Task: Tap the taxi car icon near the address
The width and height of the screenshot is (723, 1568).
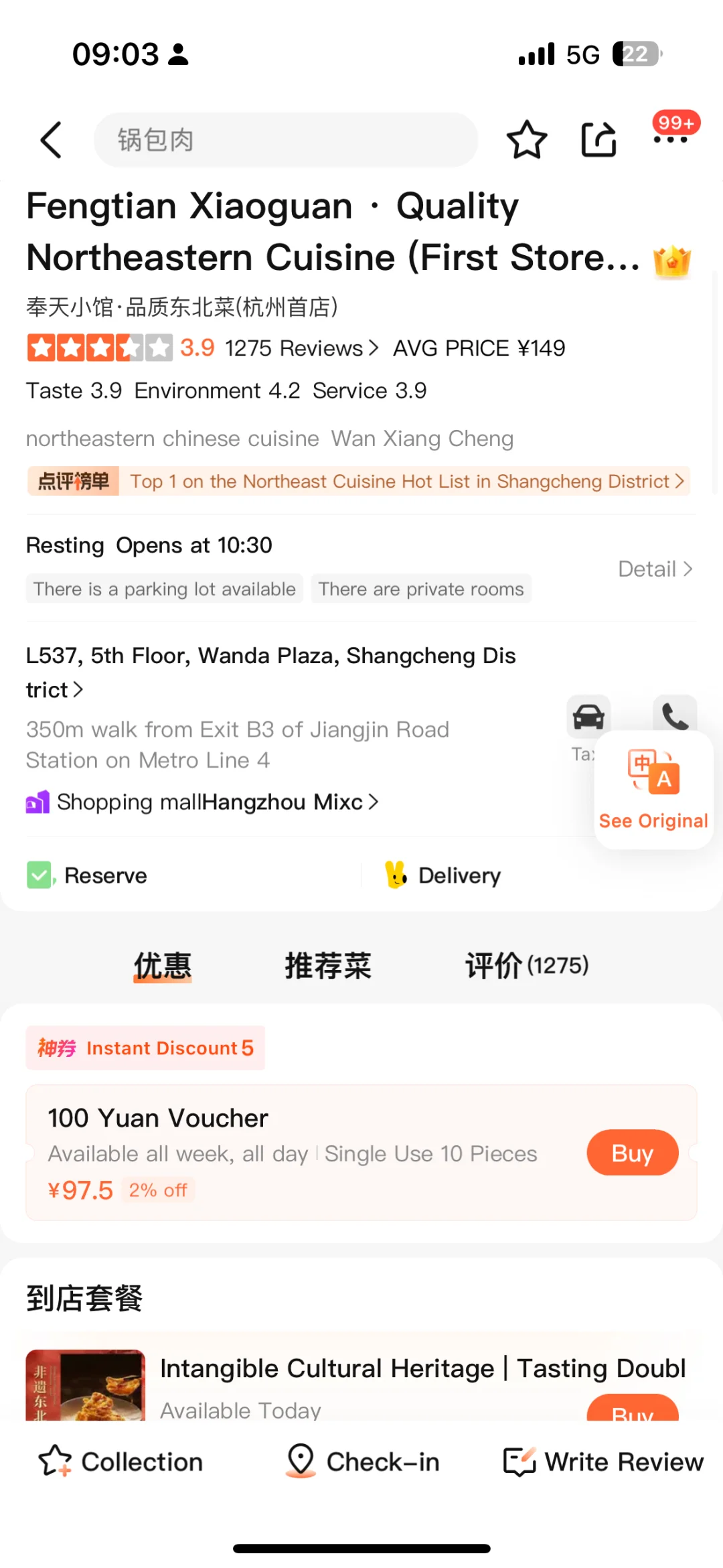Action: click(587, 715)
